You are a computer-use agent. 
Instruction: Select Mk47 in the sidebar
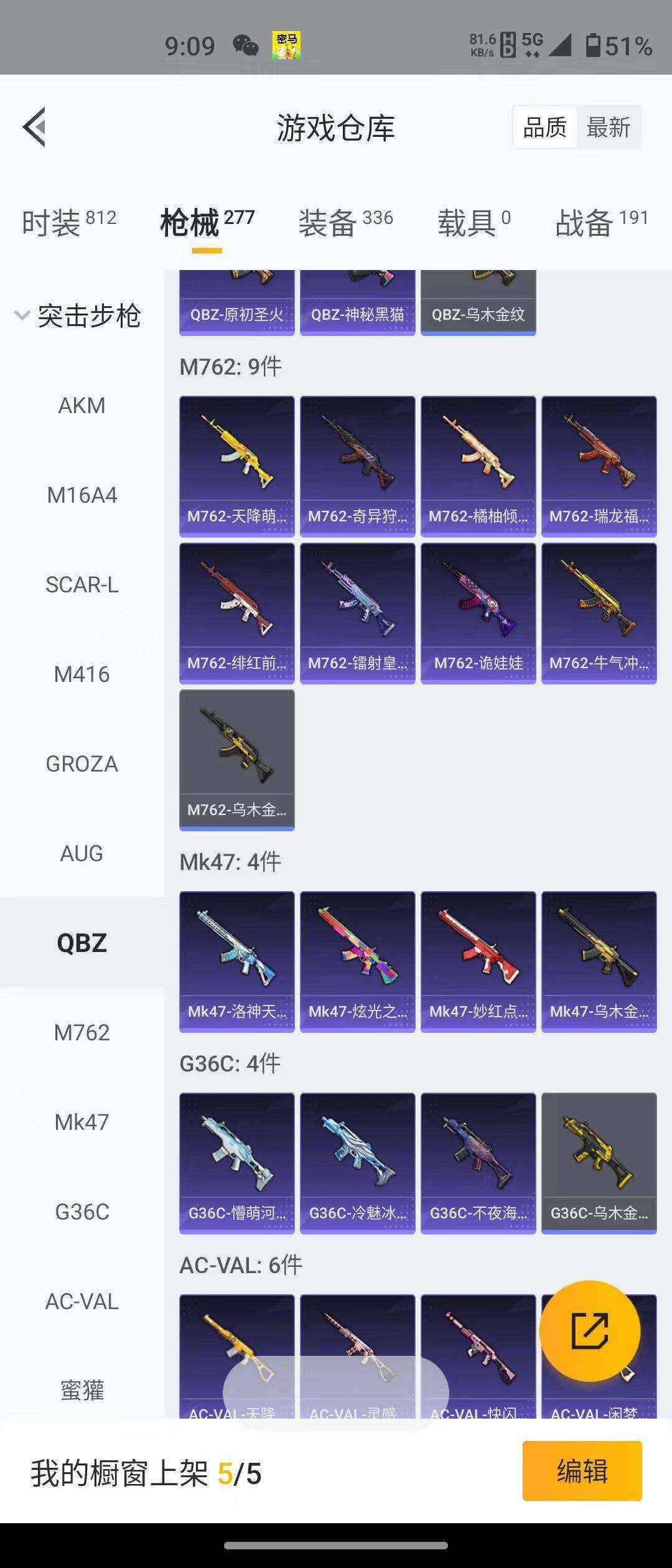coord(82,1122)
